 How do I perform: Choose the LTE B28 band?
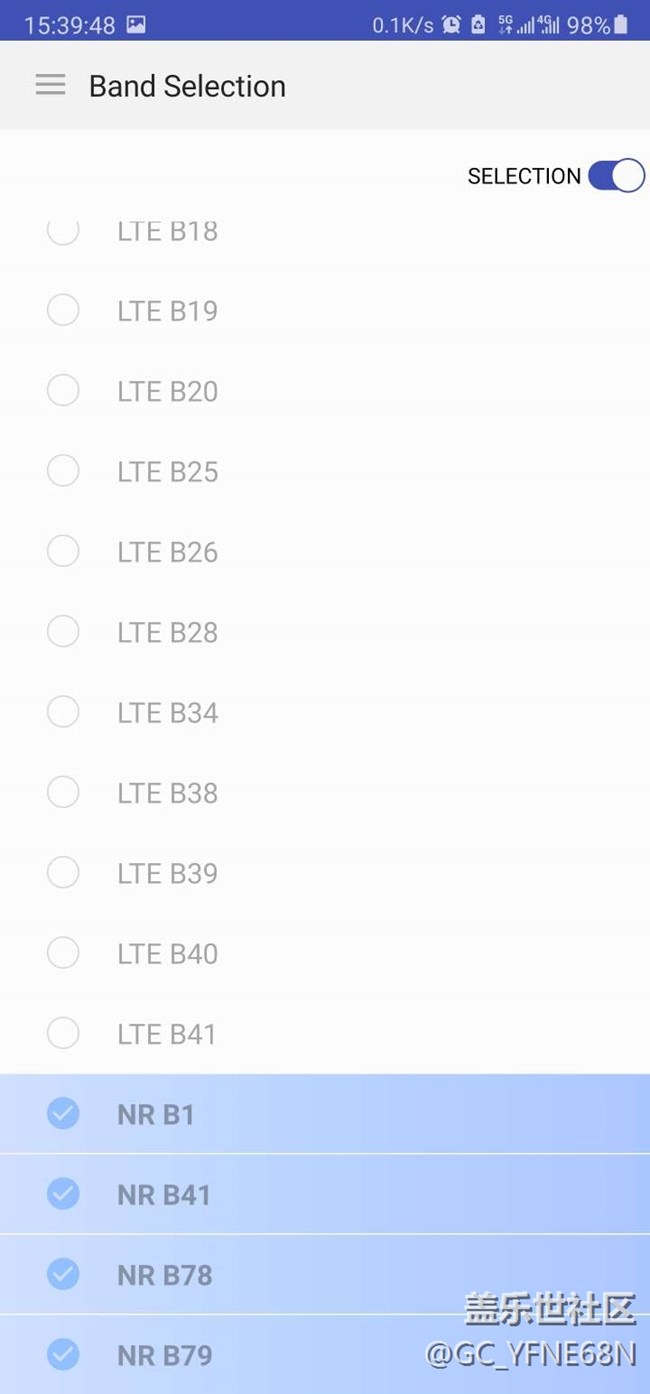(325, 632)
